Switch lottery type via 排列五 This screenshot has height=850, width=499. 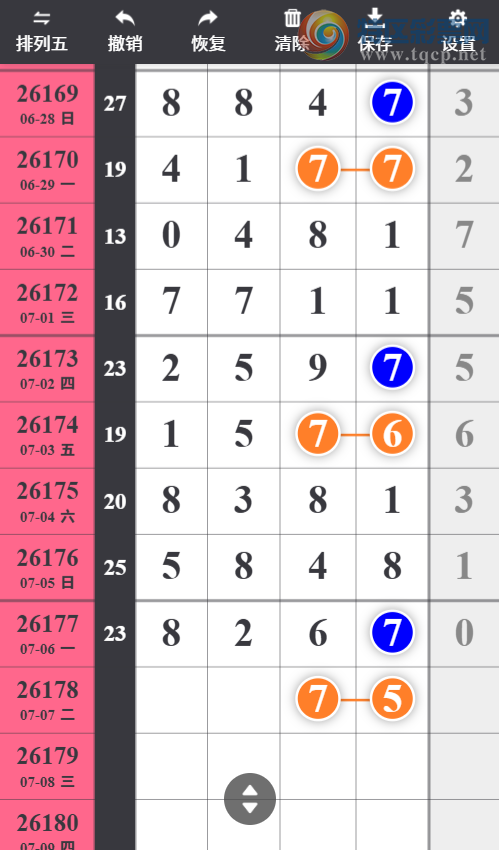tap(42, 32)
